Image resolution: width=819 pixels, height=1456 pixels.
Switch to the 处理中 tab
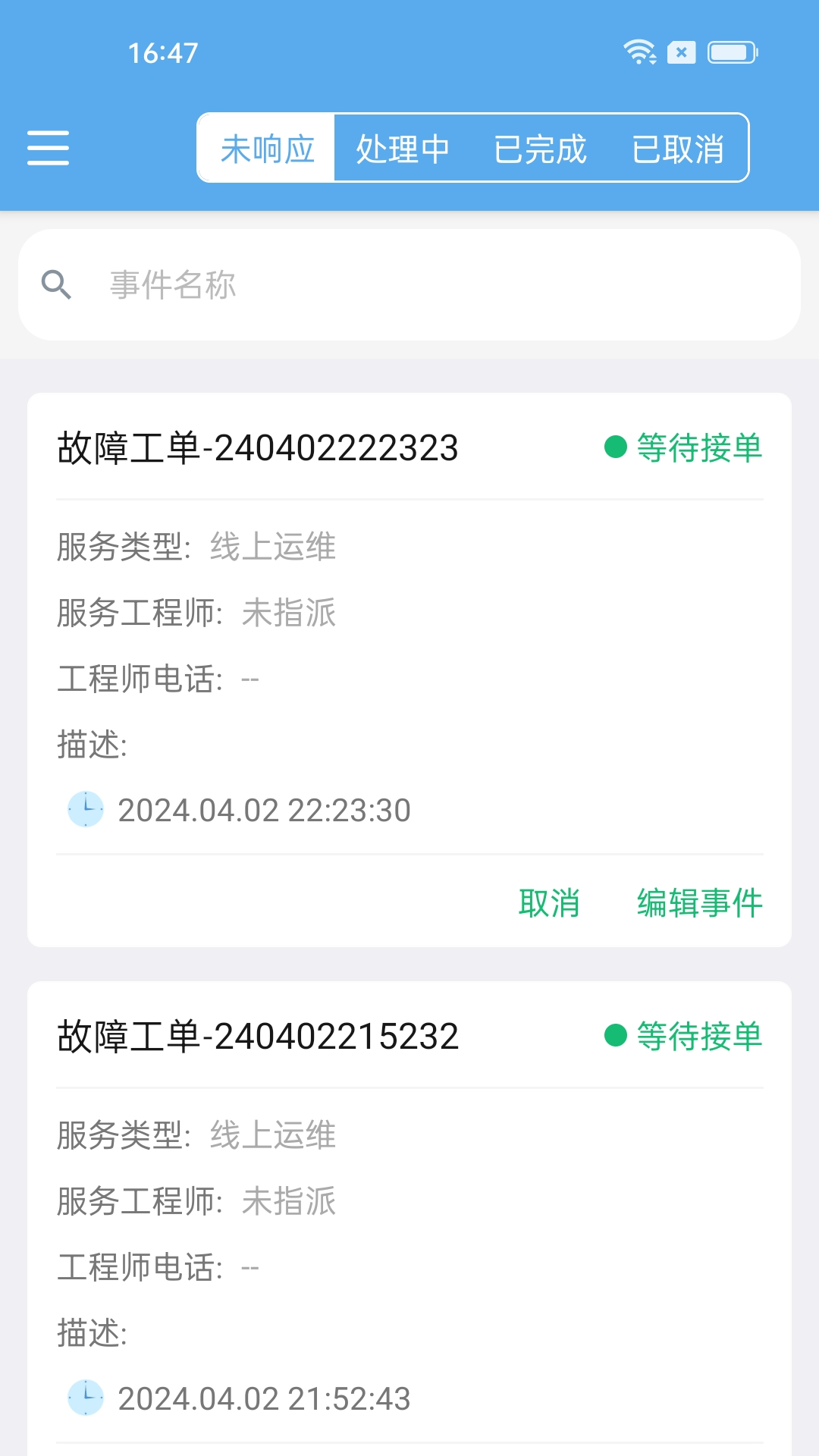click(x=403, y=149)
